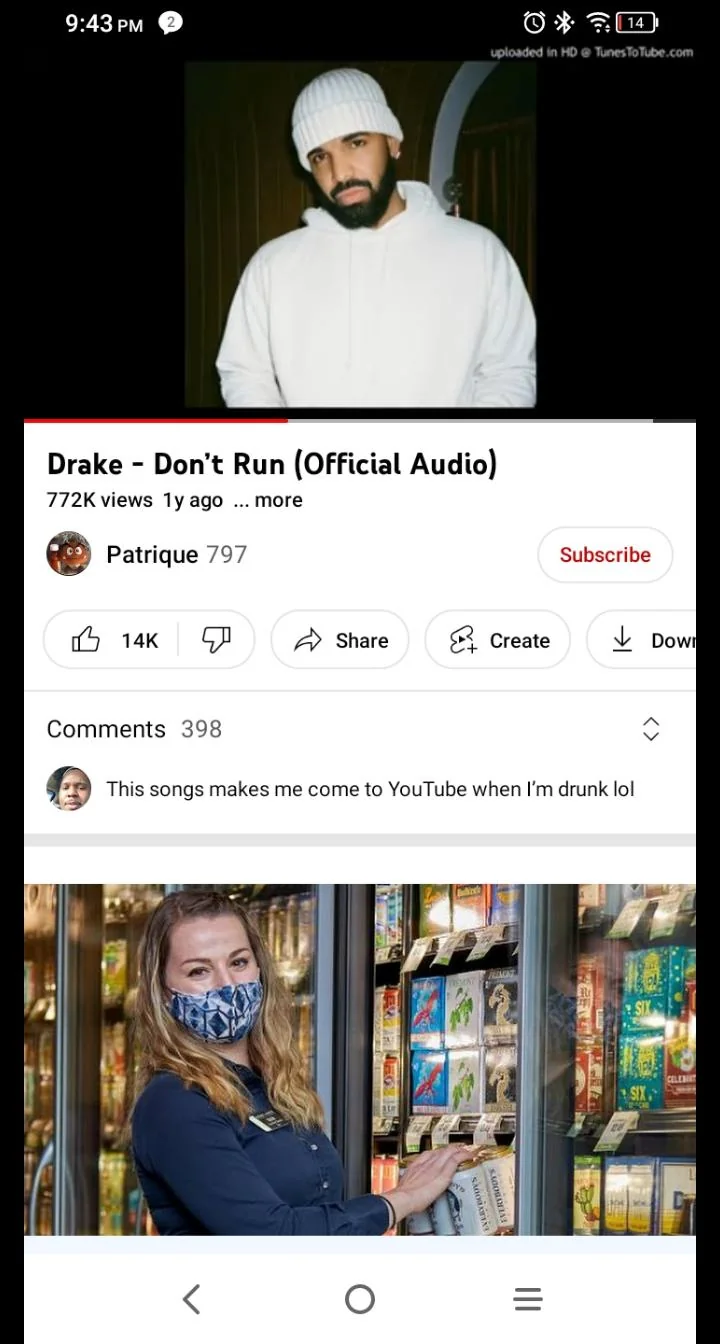Image resolution: width=720 pixels, height=1344 pixels.
Task: Tap the video player to show controls
Action: (x=360, y=230)
